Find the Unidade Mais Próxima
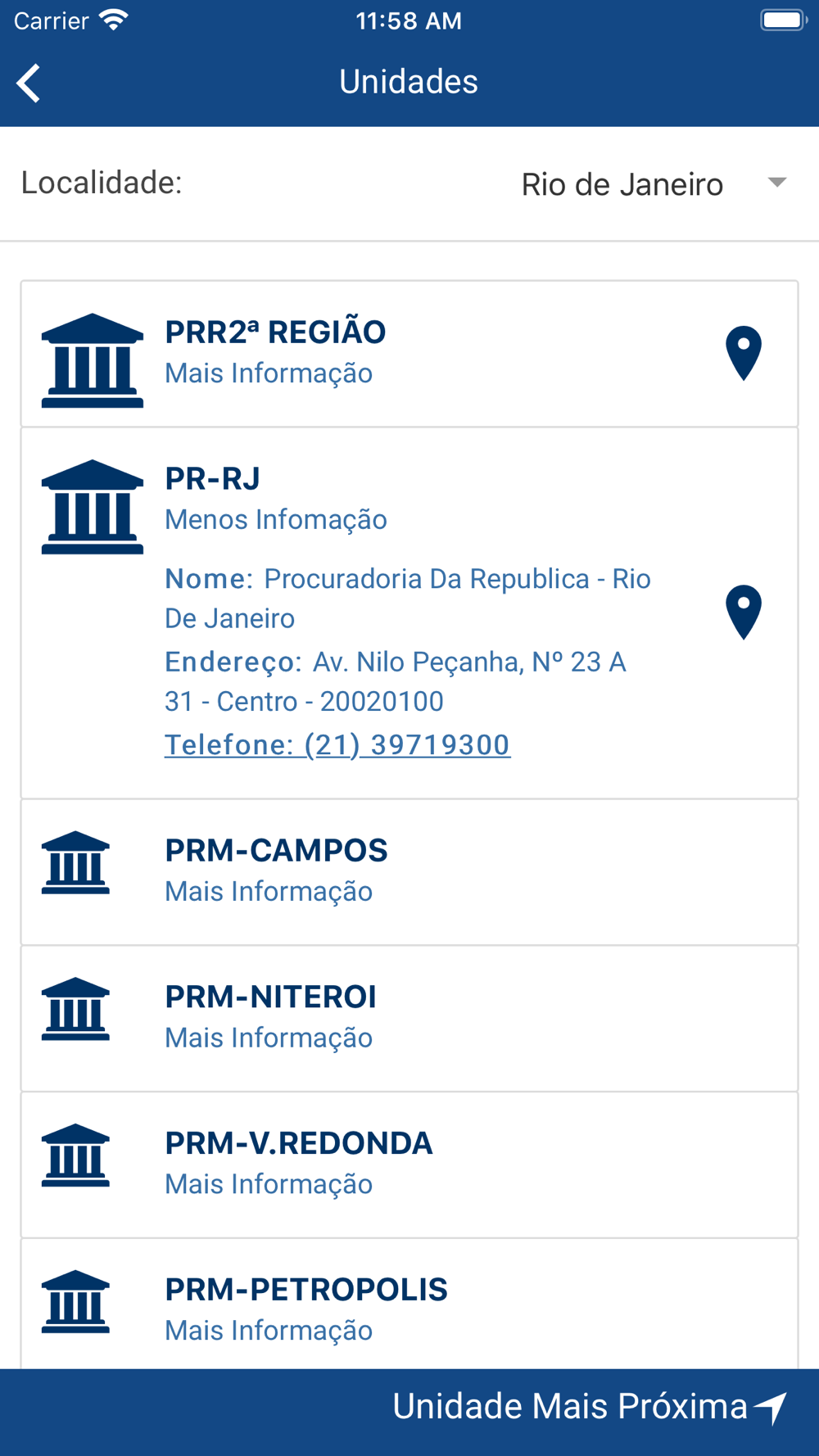819x1456 pixels. [590, 1407]
